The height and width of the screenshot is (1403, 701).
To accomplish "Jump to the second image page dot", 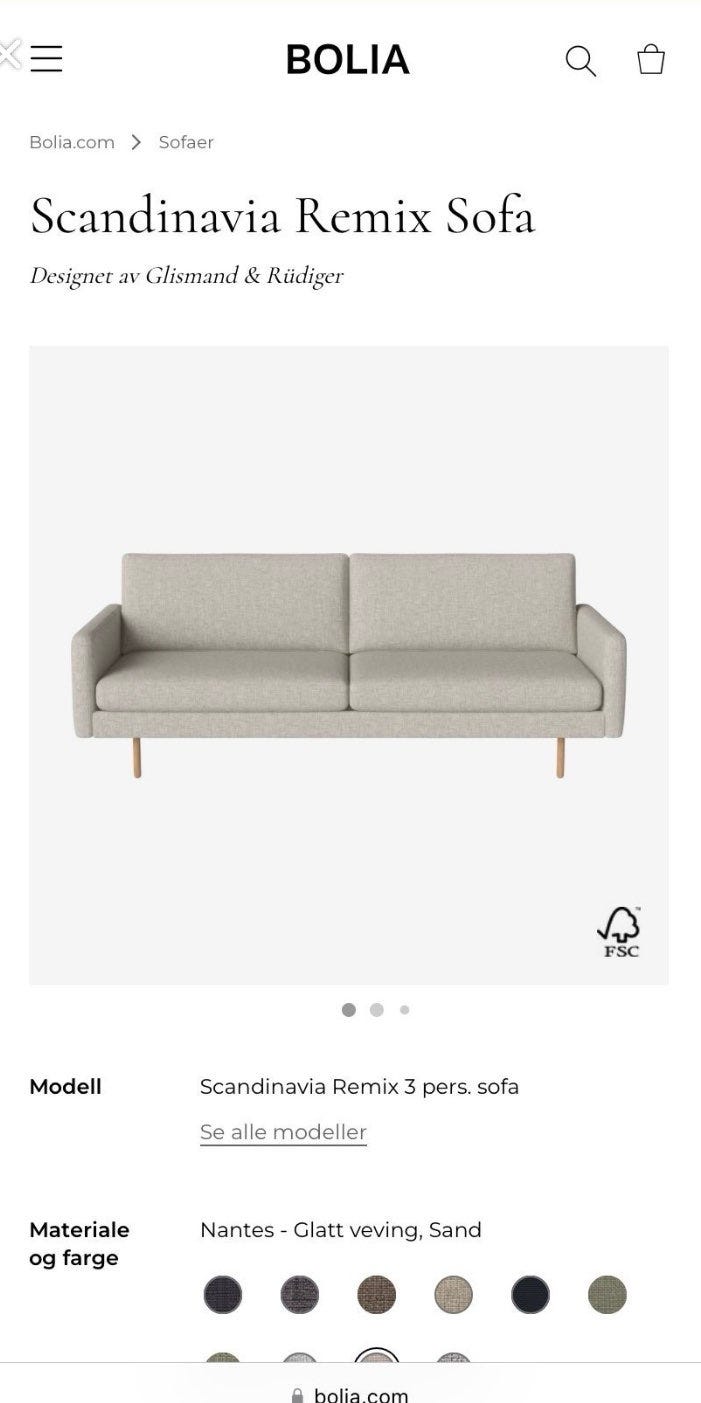I will click(x=377, y=1010).
